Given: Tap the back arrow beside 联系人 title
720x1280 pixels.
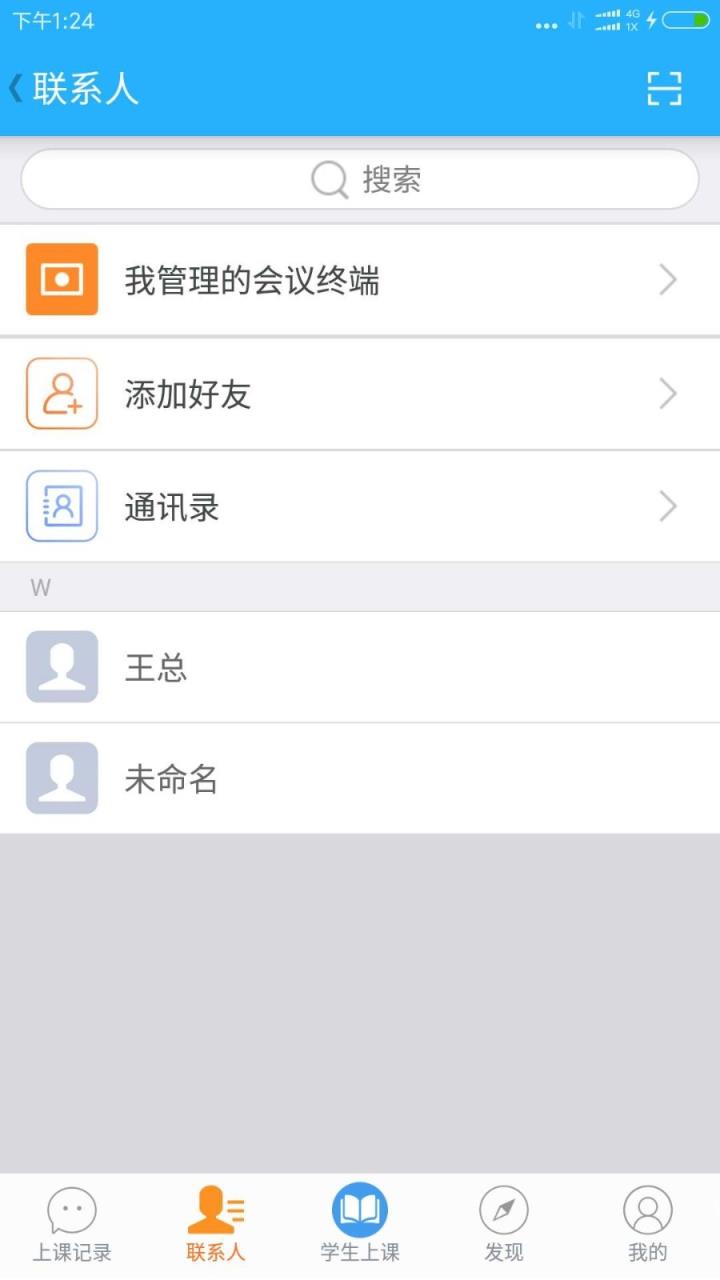Looking at the screenshot, I should tap(15, 88).
